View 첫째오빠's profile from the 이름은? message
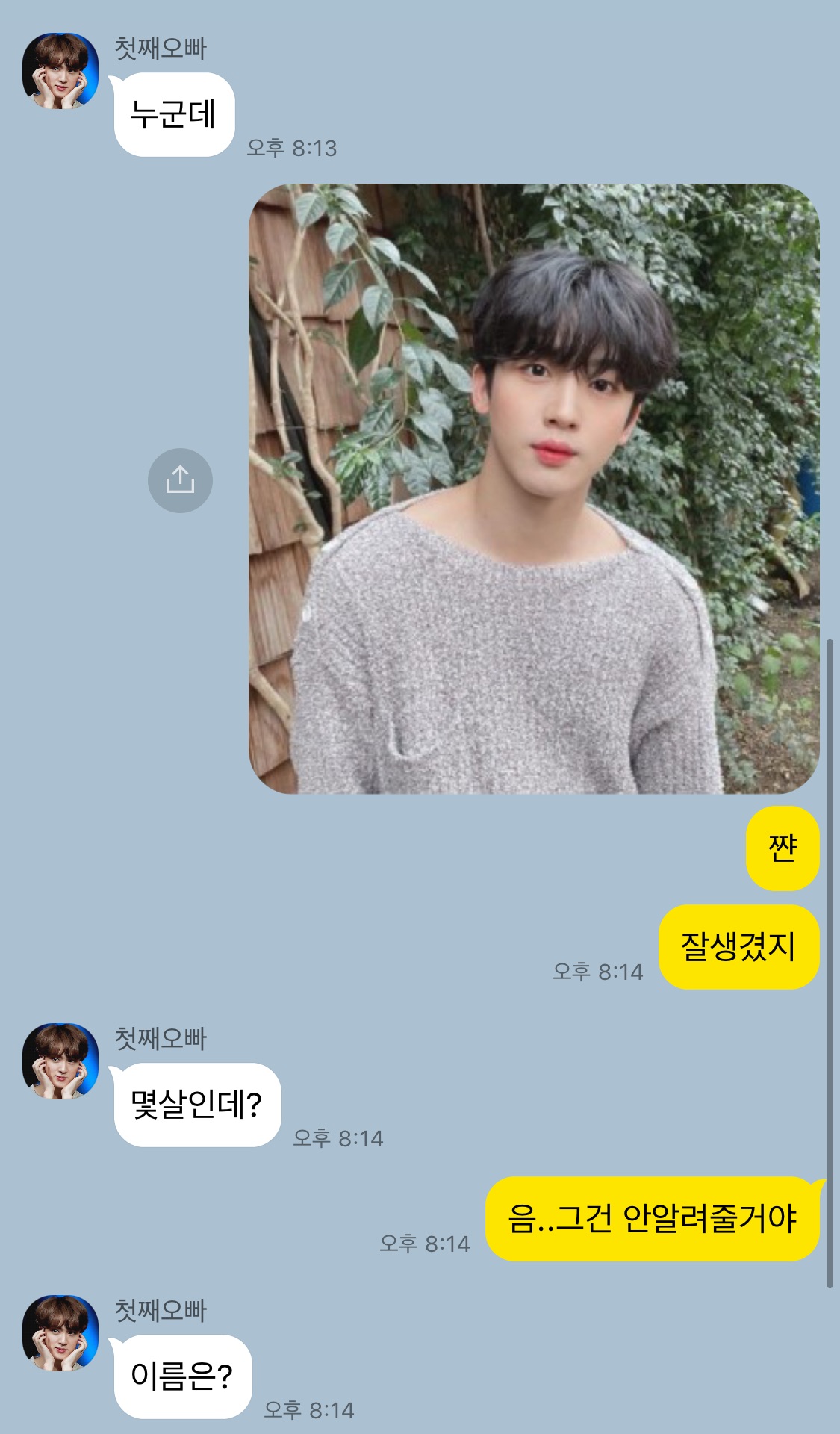The height and width of the screenshot is (1434, 840). pyautogui.click(x=60, y=1333)
